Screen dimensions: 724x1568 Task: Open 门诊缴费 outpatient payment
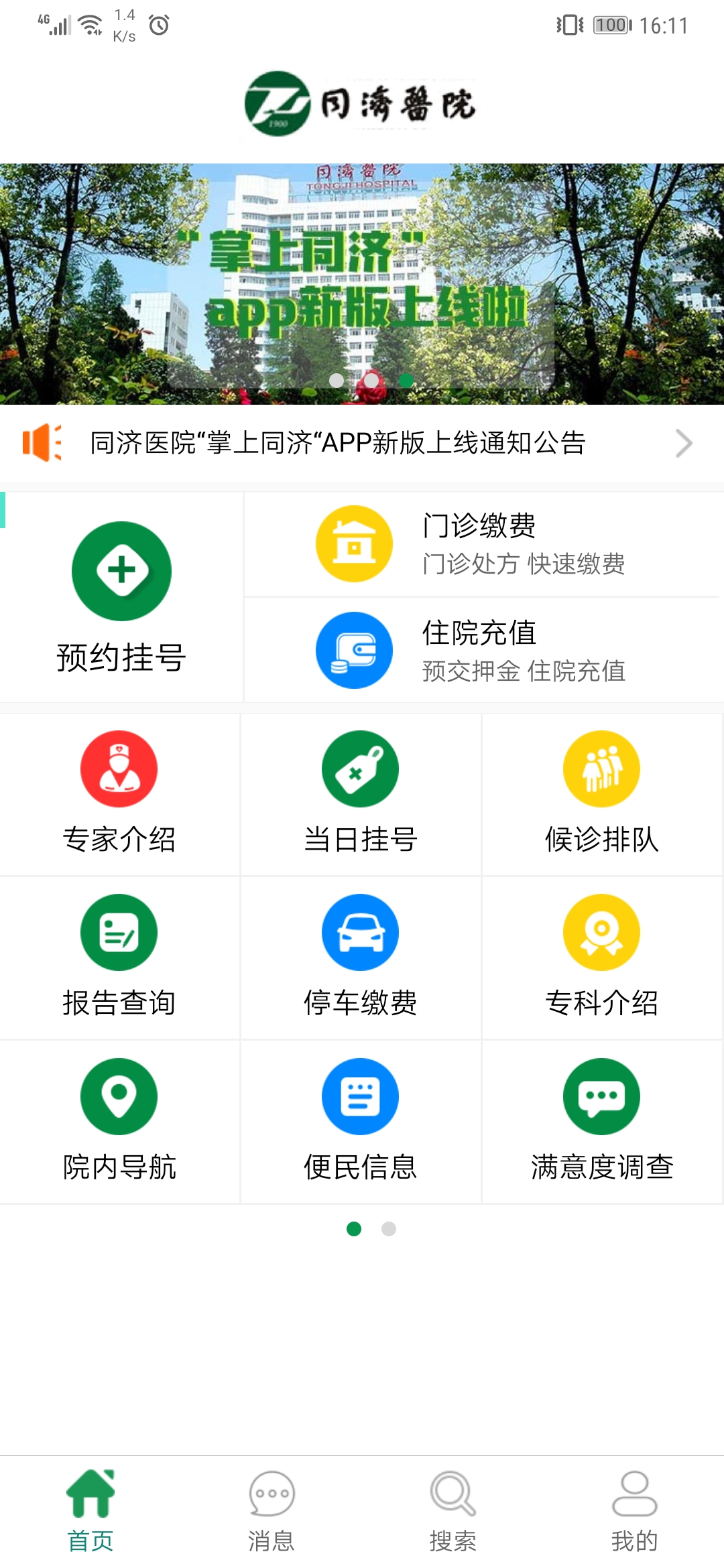(x=481, y=543)
